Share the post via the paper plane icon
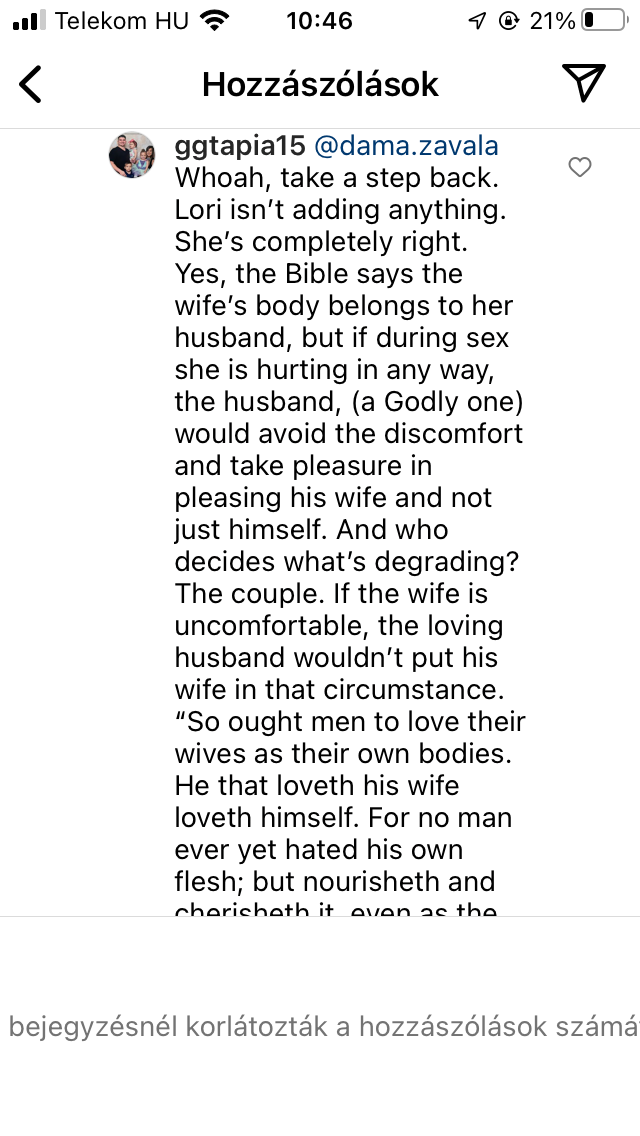This screenshot has width=640, height=1136. click(x=583, y=83)
